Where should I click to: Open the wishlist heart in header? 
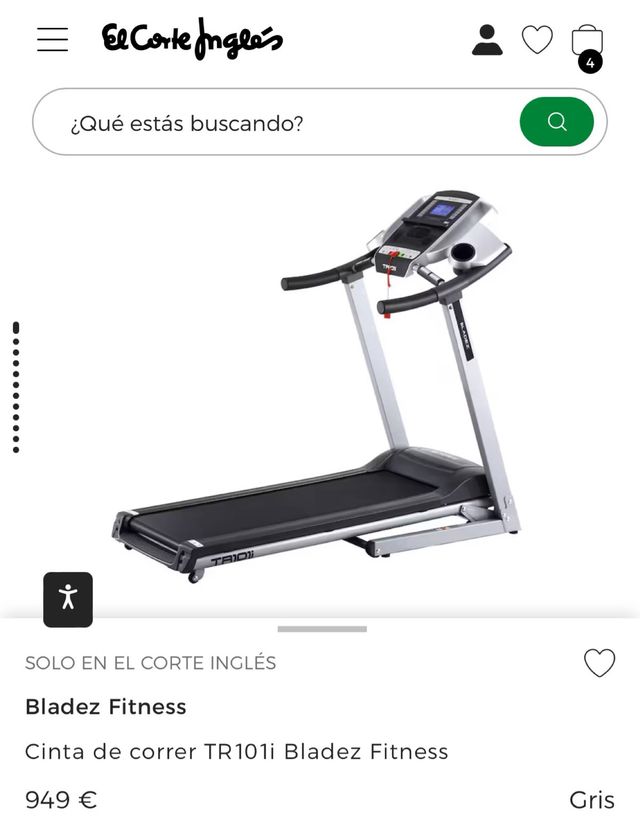[x=537, y=40]
